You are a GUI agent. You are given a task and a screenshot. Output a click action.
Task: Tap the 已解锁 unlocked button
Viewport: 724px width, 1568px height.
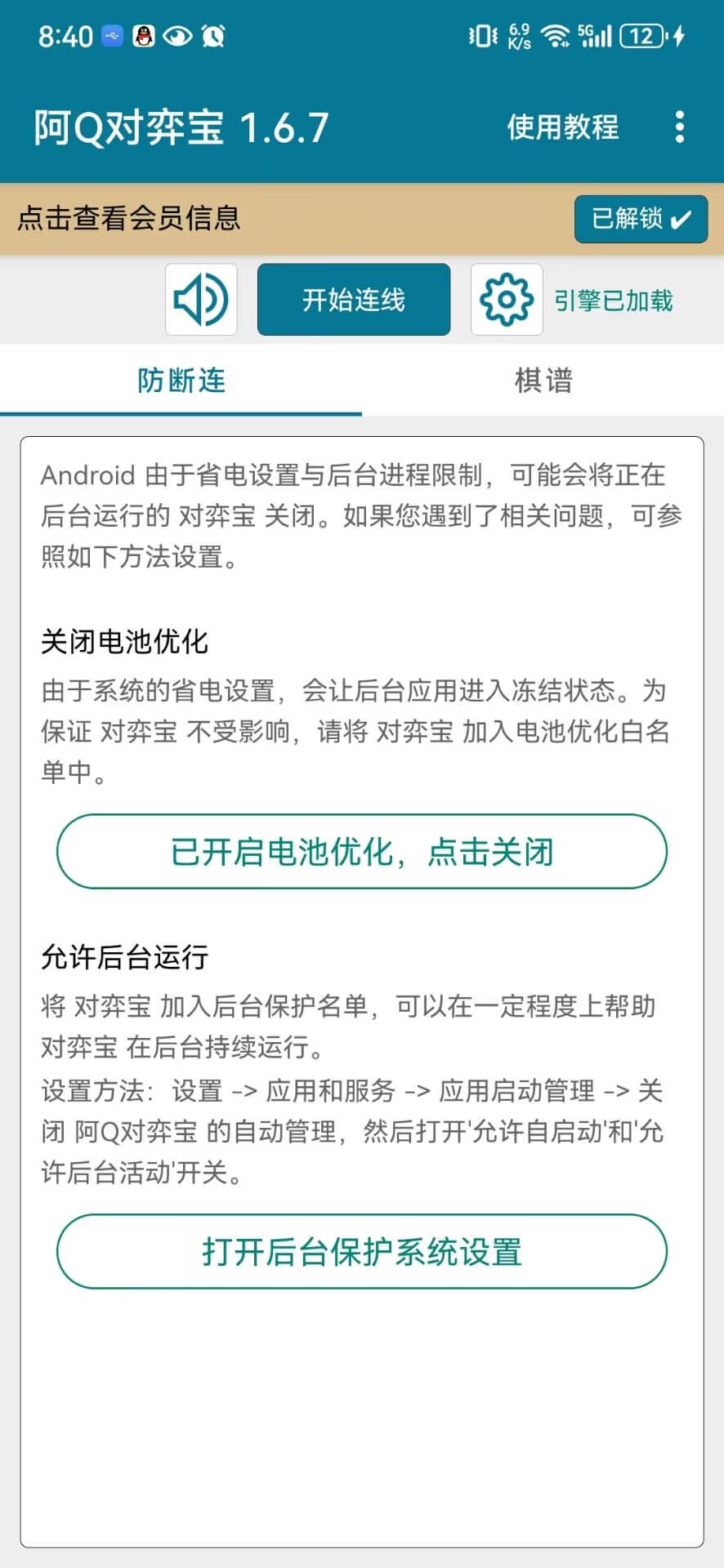(x=641, y=219)
